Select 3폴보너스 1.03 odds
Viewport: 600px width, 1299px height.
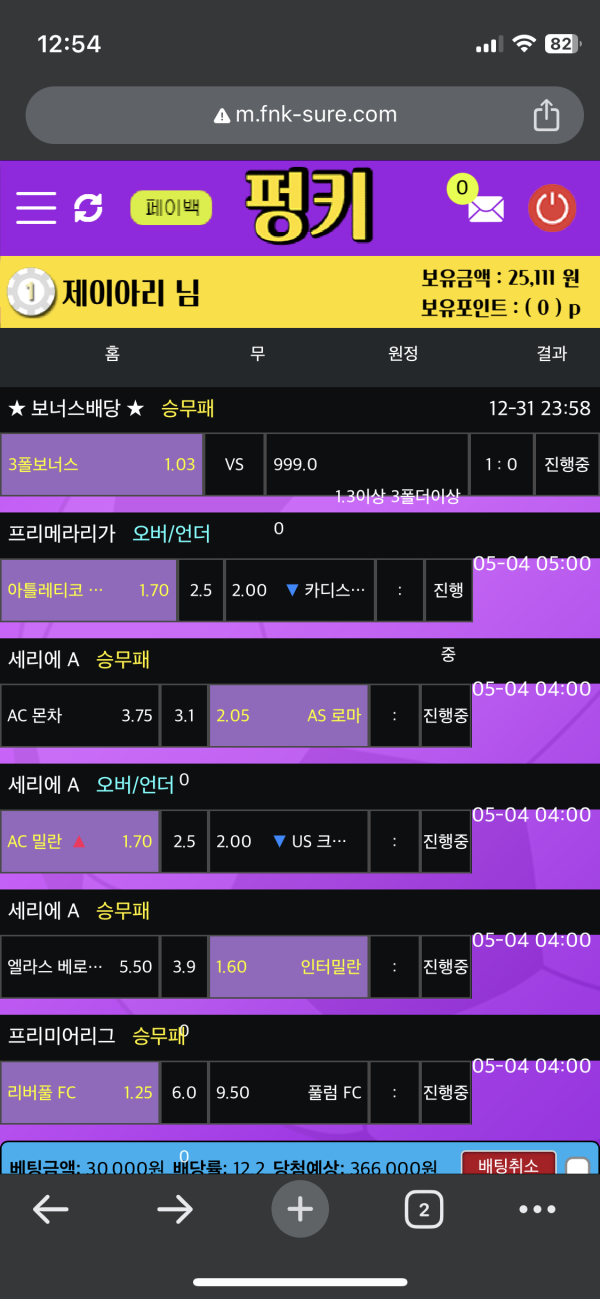click(102, 464)
